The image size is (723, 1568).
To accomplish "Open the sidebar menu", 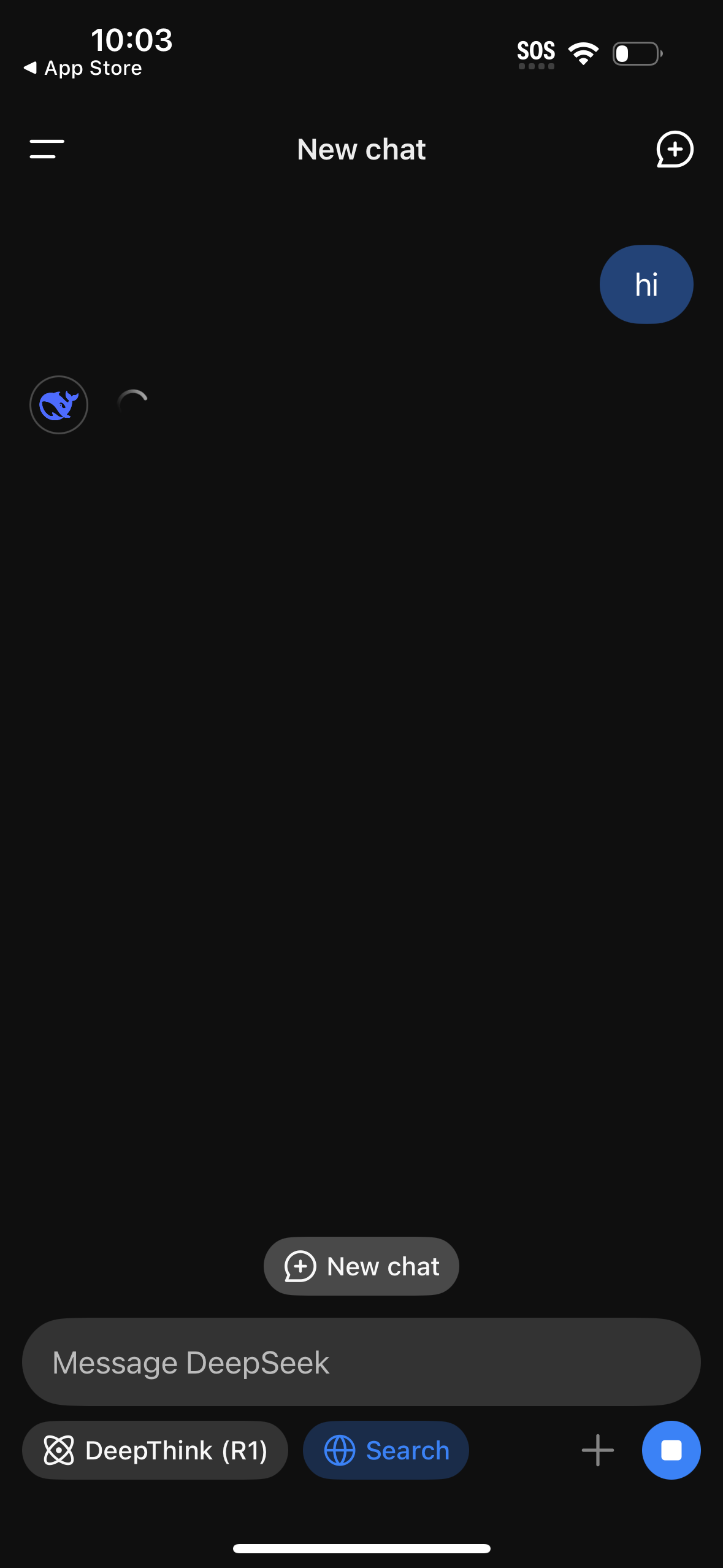I will 47,149.
